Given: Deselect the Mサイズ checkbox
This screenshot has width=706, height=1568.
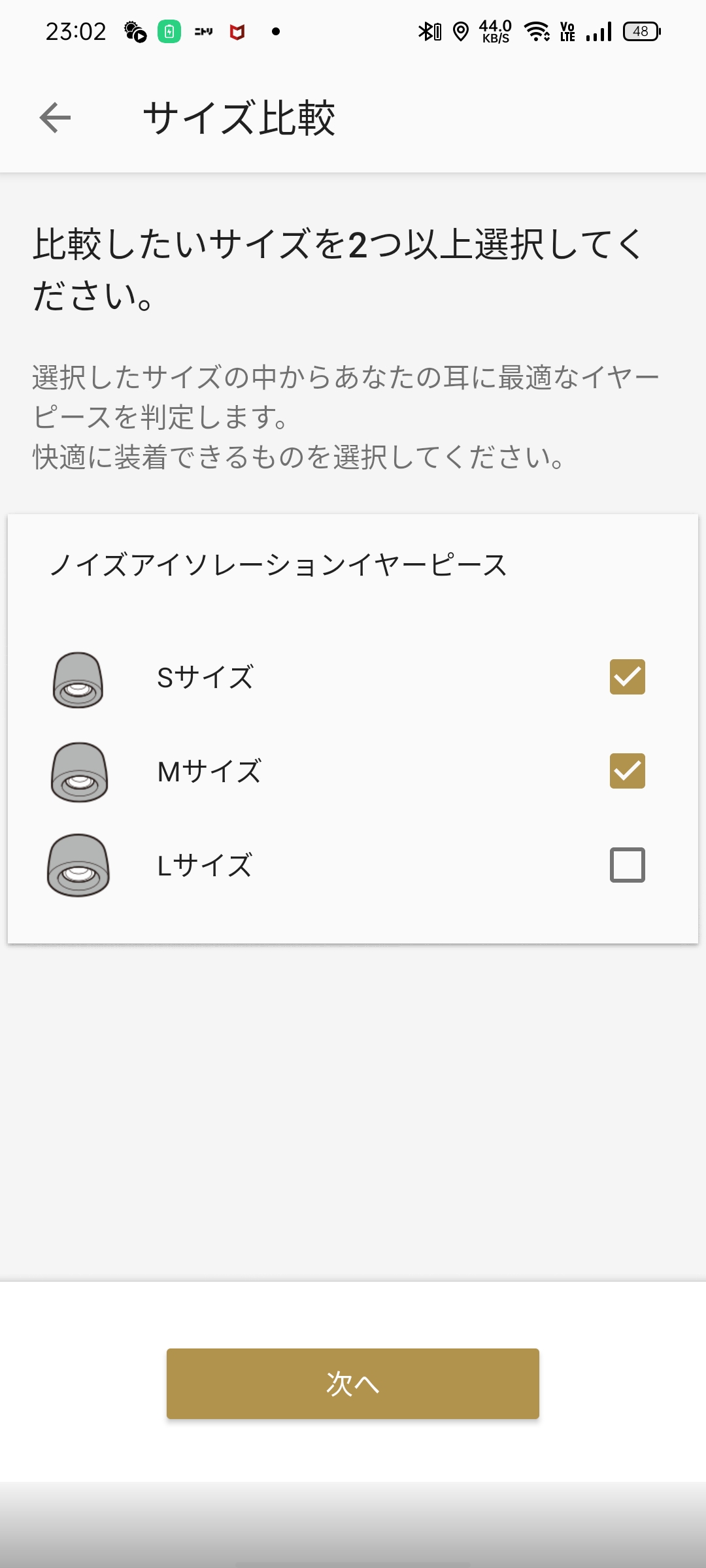Looking at the screenshot, I should (x=627, y=771).
